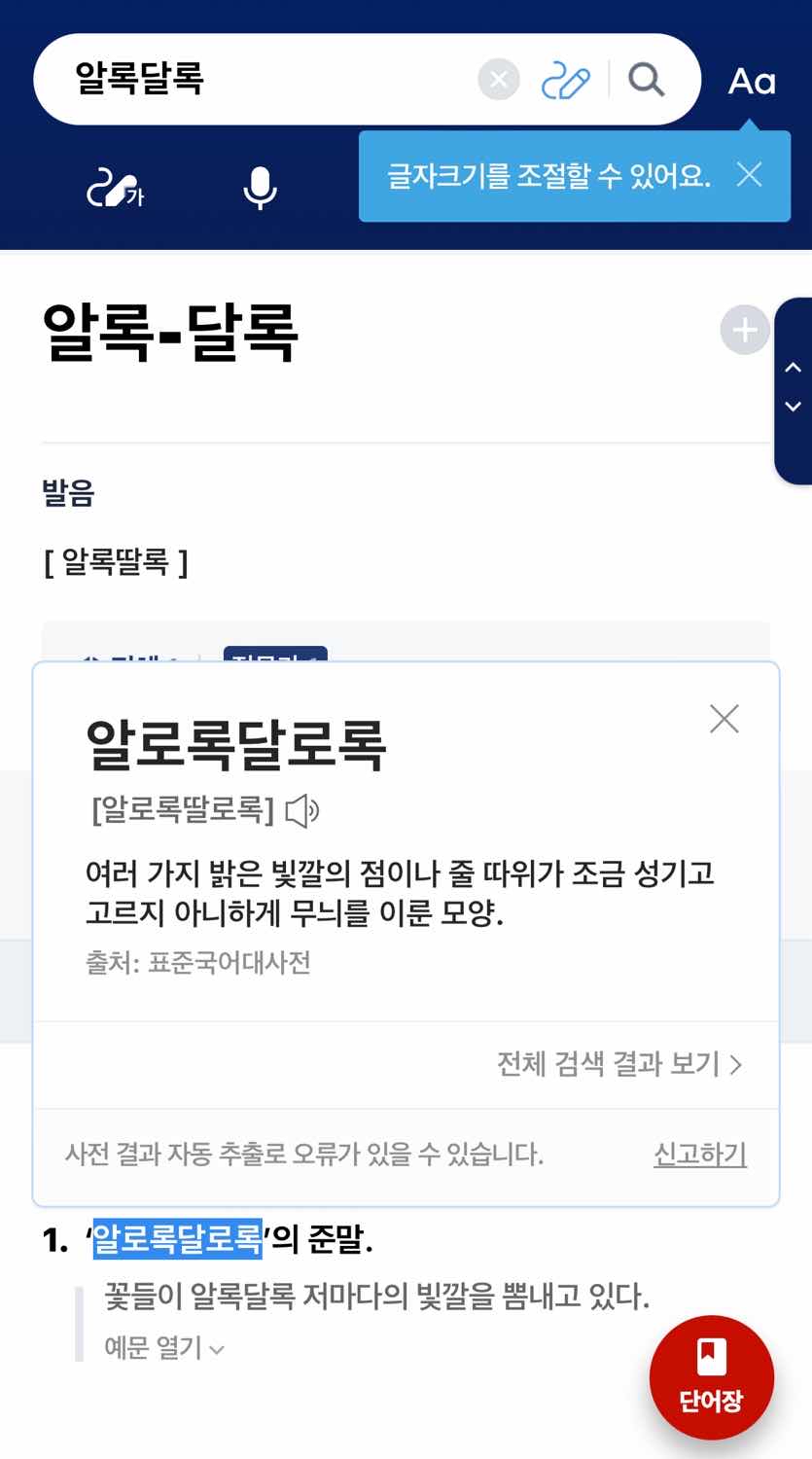812x1459 pixels.
Task: Tap the magnifier search icon
Action: [x=646, y=80]
